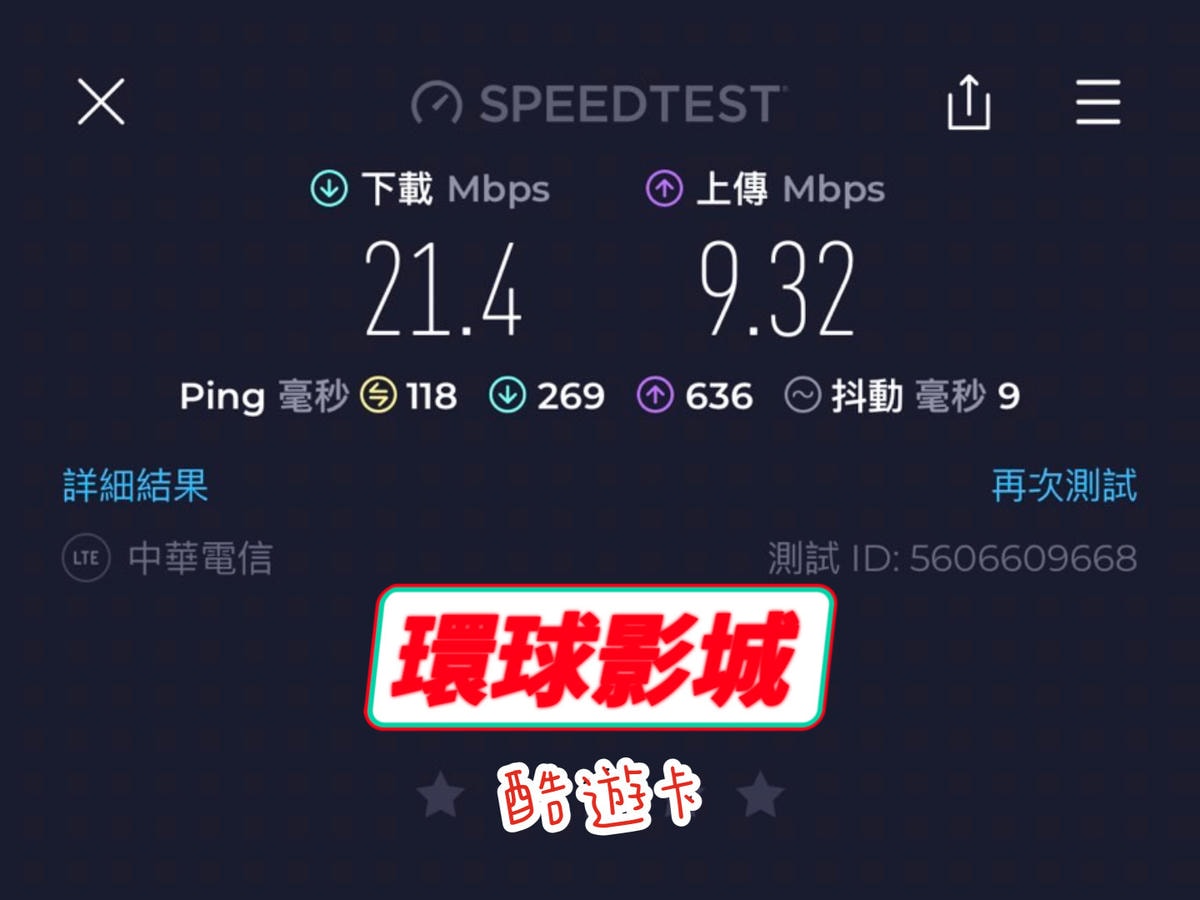This screenshot has height=900, width=1200.
Task: Close the speed test result screen
Action: pos(101,102)
